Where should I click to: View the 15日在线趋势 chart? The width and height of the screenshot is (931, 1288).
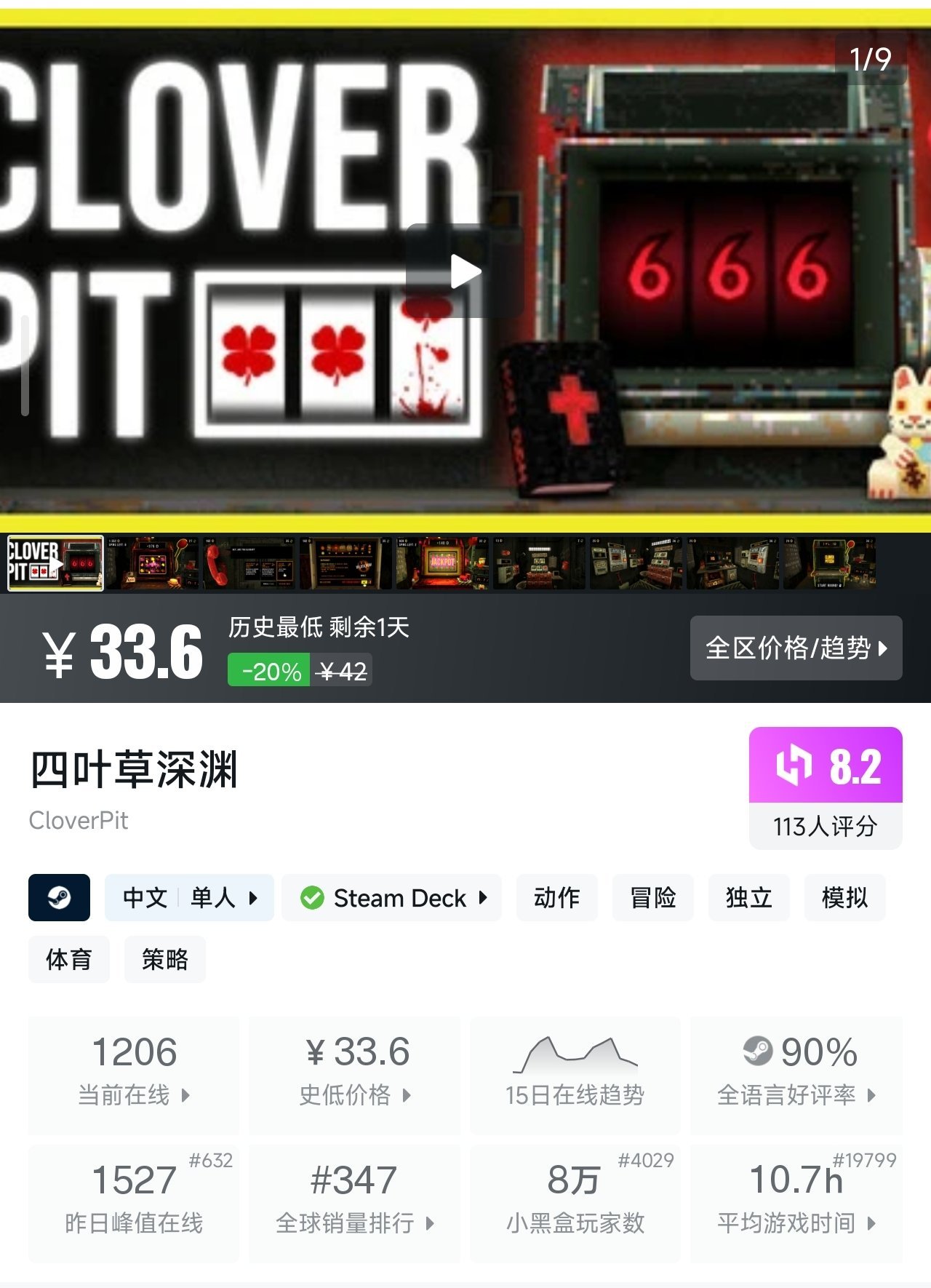575,1075
